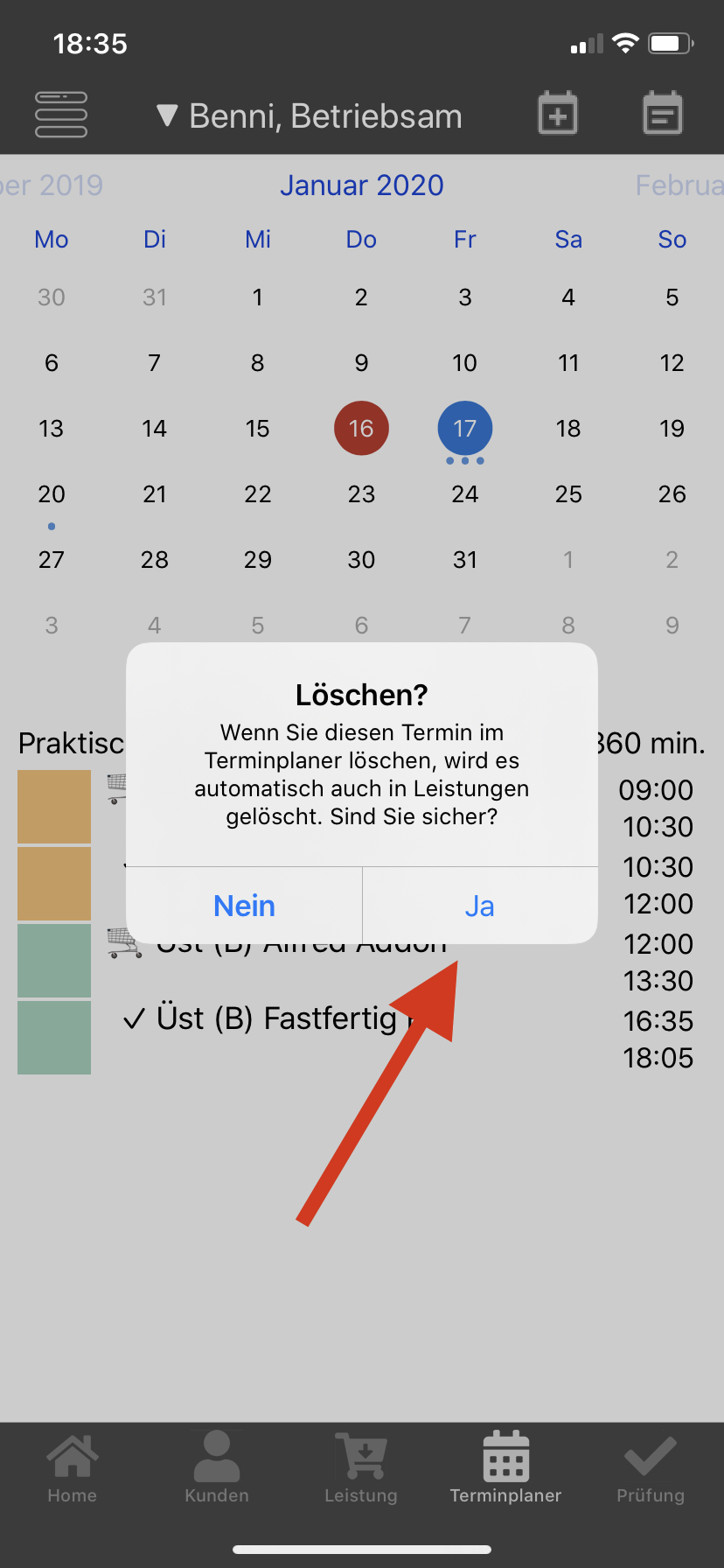
Task: Confirm deletion with Ja
Action: [x=479, y=906]
